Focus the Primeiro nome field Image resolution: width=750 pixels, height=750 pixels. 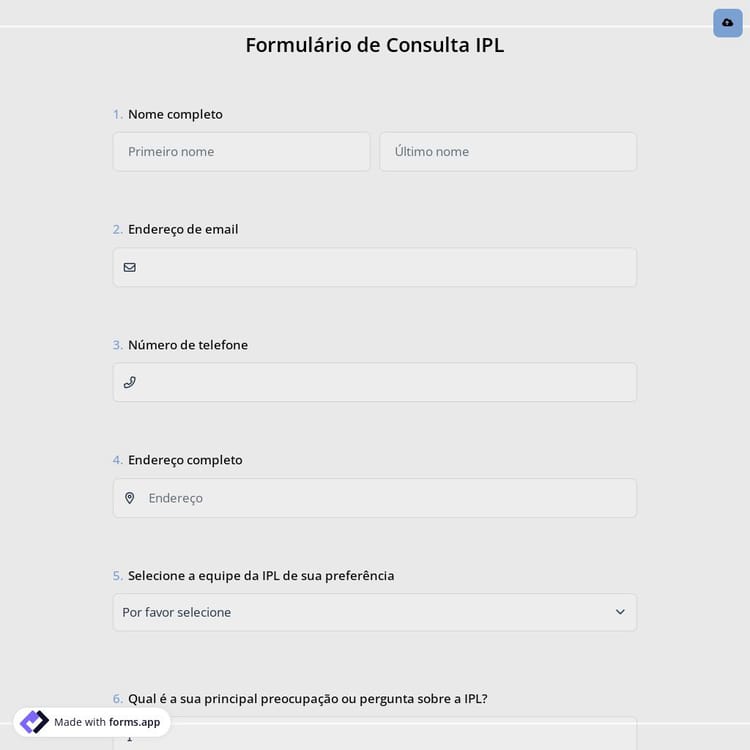click(x=241, y=152)
